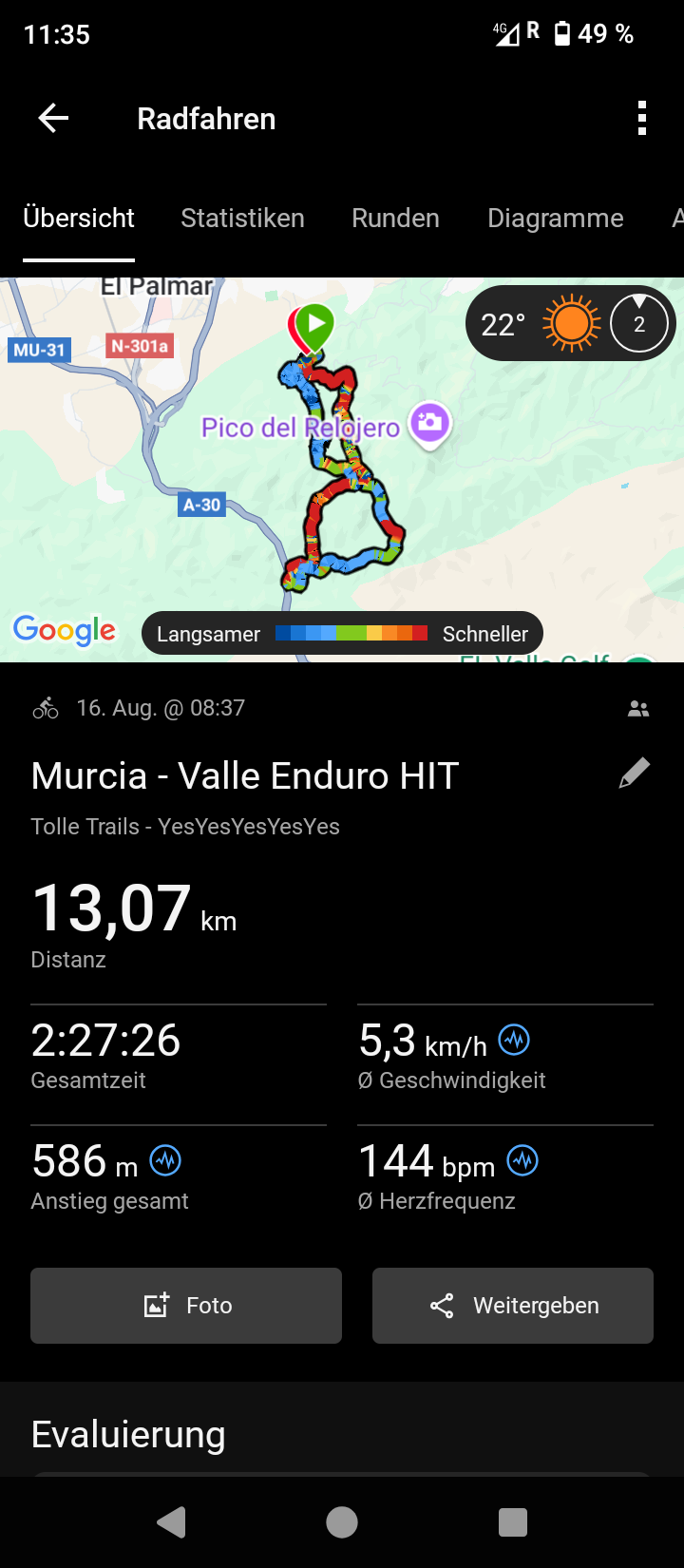Open the 22° weather details

point(570,324)
